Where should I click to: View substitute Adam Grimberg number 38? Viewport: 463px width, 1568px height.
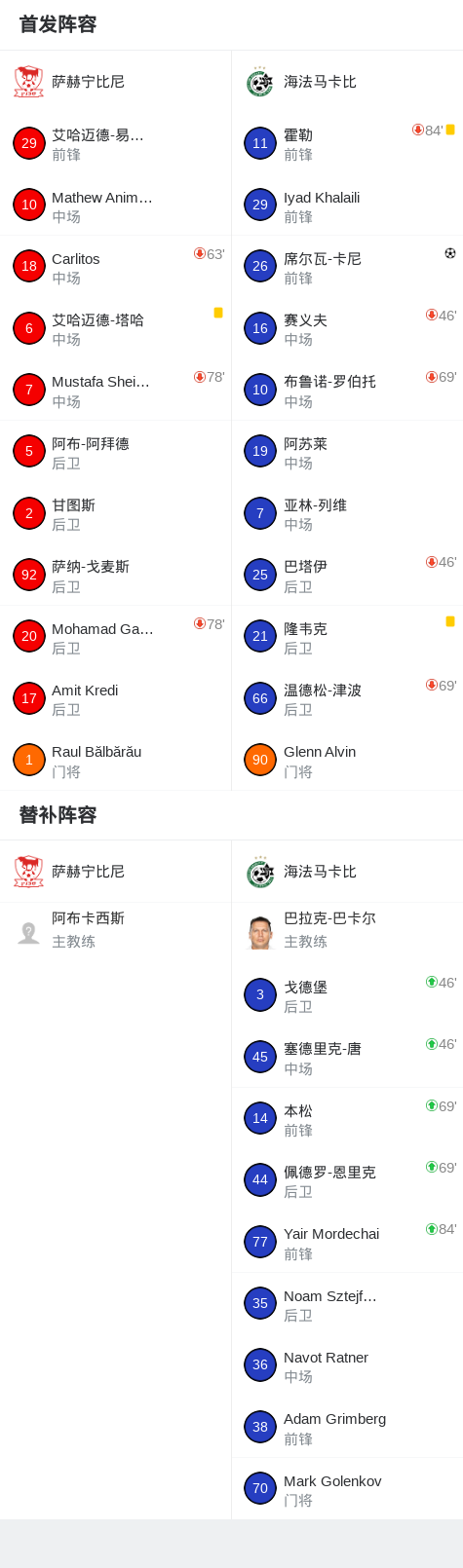[x=347, y=1427]
